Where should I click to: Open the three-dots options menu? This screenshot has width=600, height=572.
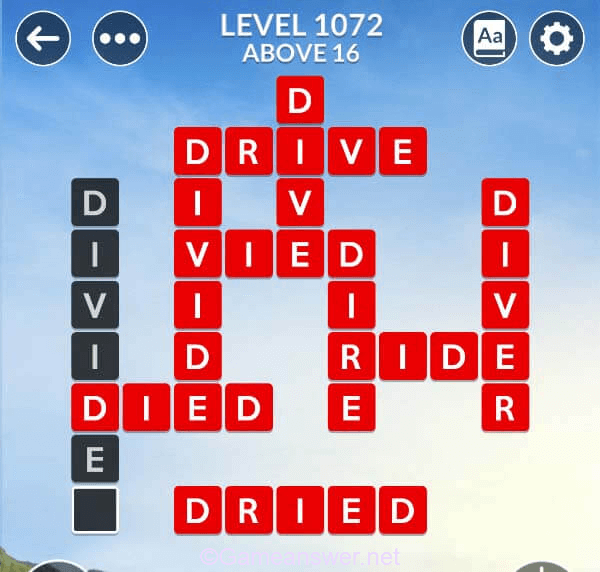point(120,39)
